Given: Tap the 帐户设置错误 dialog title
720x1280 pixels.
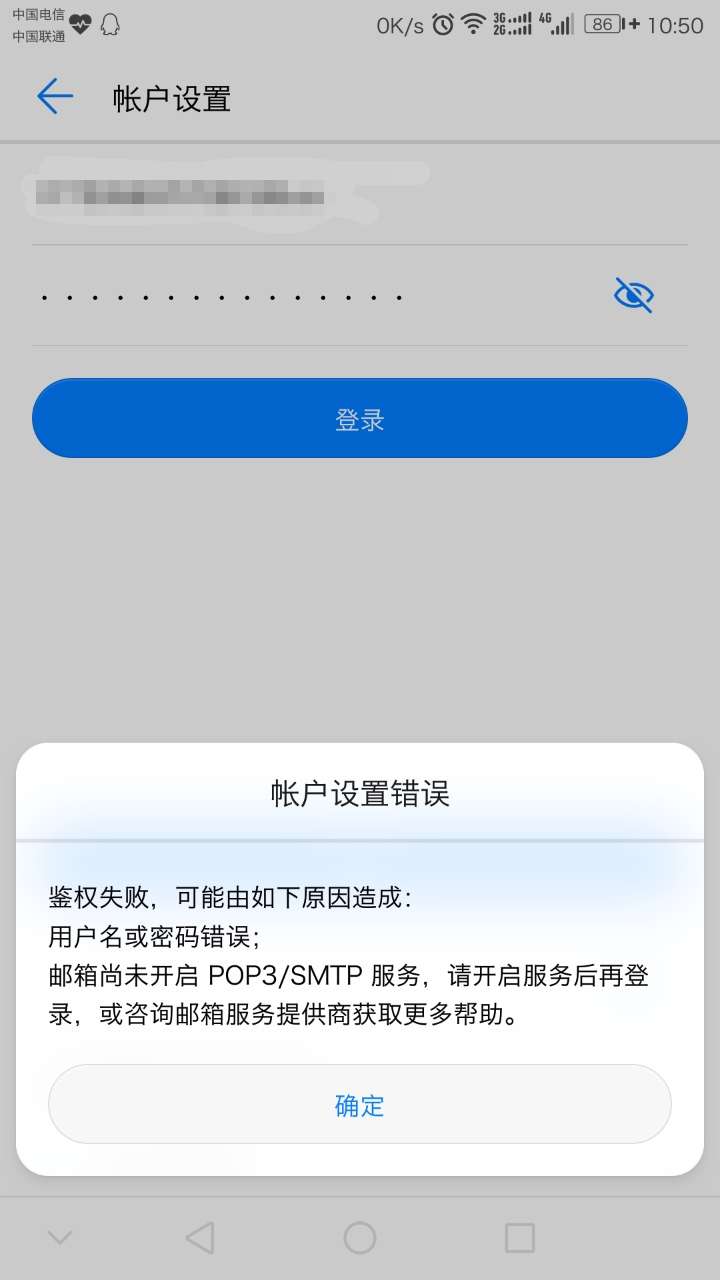Looking at the screenshot, I should (x=359, y=791).
